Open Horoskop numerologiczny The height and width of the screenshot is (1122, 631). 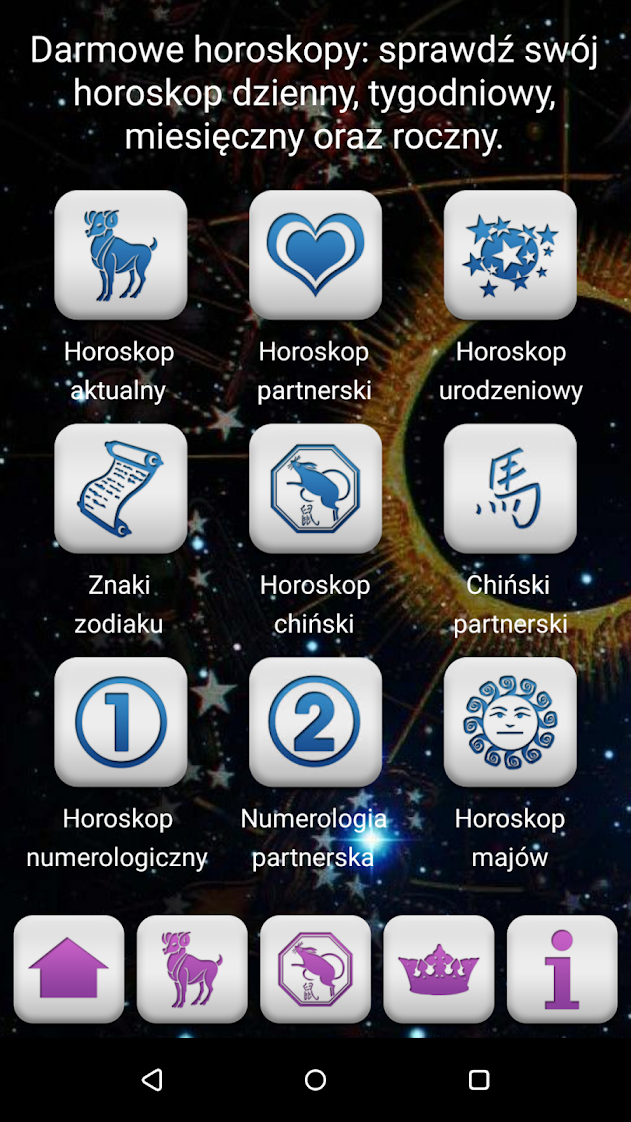(120, 722)
